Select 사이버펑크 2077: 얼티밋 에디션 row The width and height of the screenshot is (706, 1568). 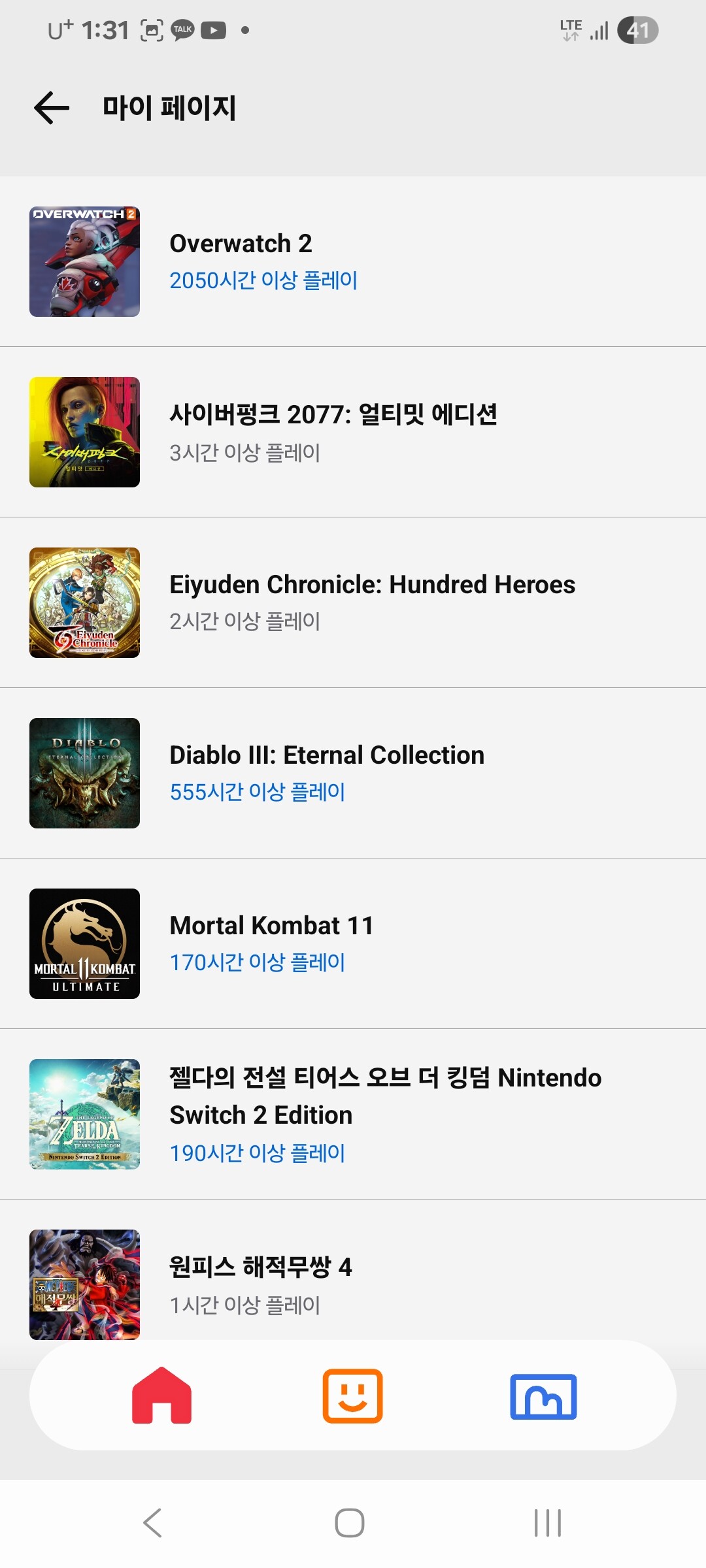(x=353, y=432)
